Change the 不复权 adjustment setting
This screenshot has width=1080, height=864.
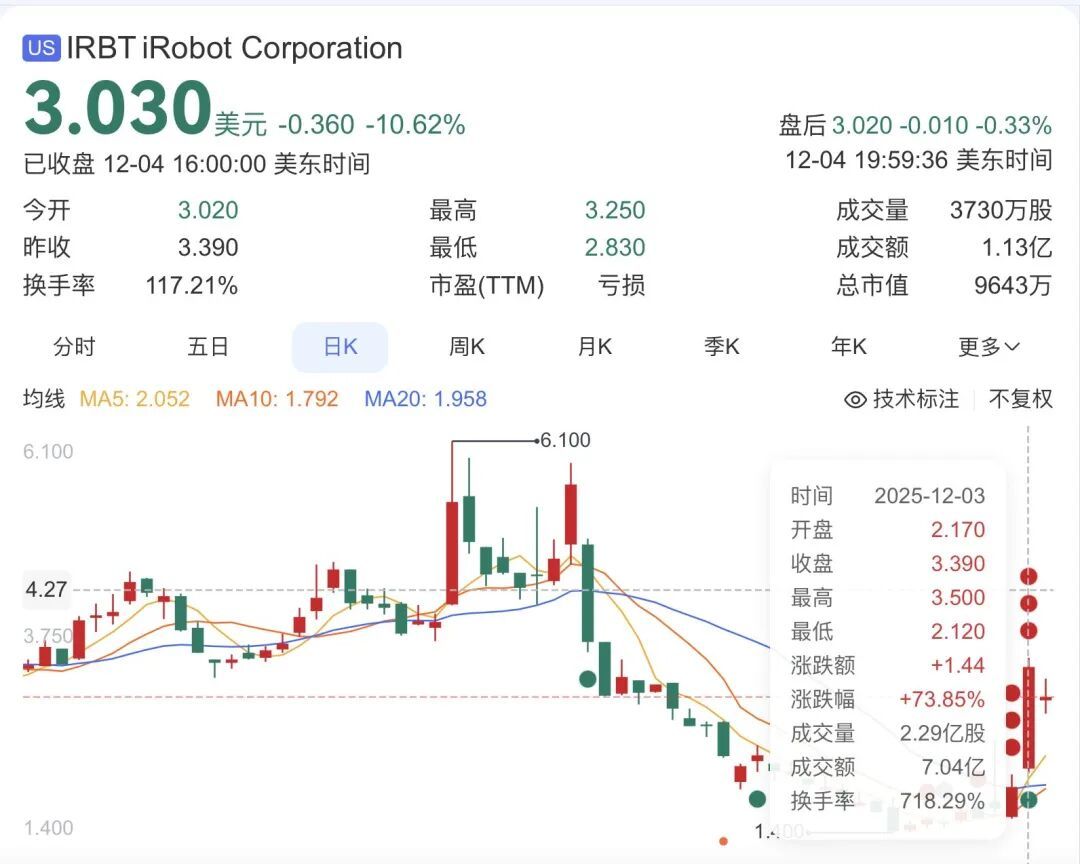(x=1021, y=399)
